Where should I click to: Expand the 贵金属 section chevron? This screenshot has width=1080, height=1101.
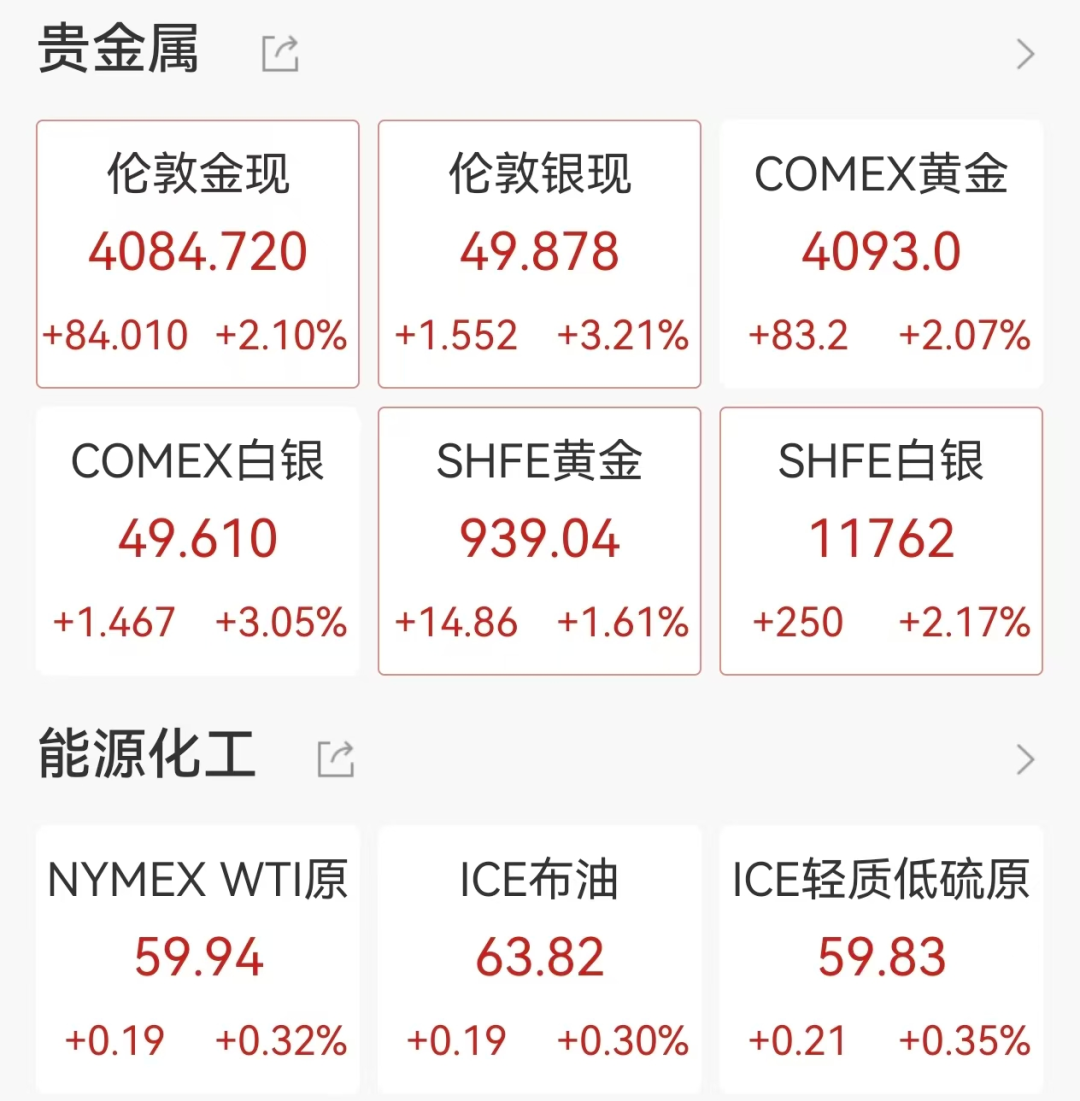pyautogui.click(x=1025, y=54)
